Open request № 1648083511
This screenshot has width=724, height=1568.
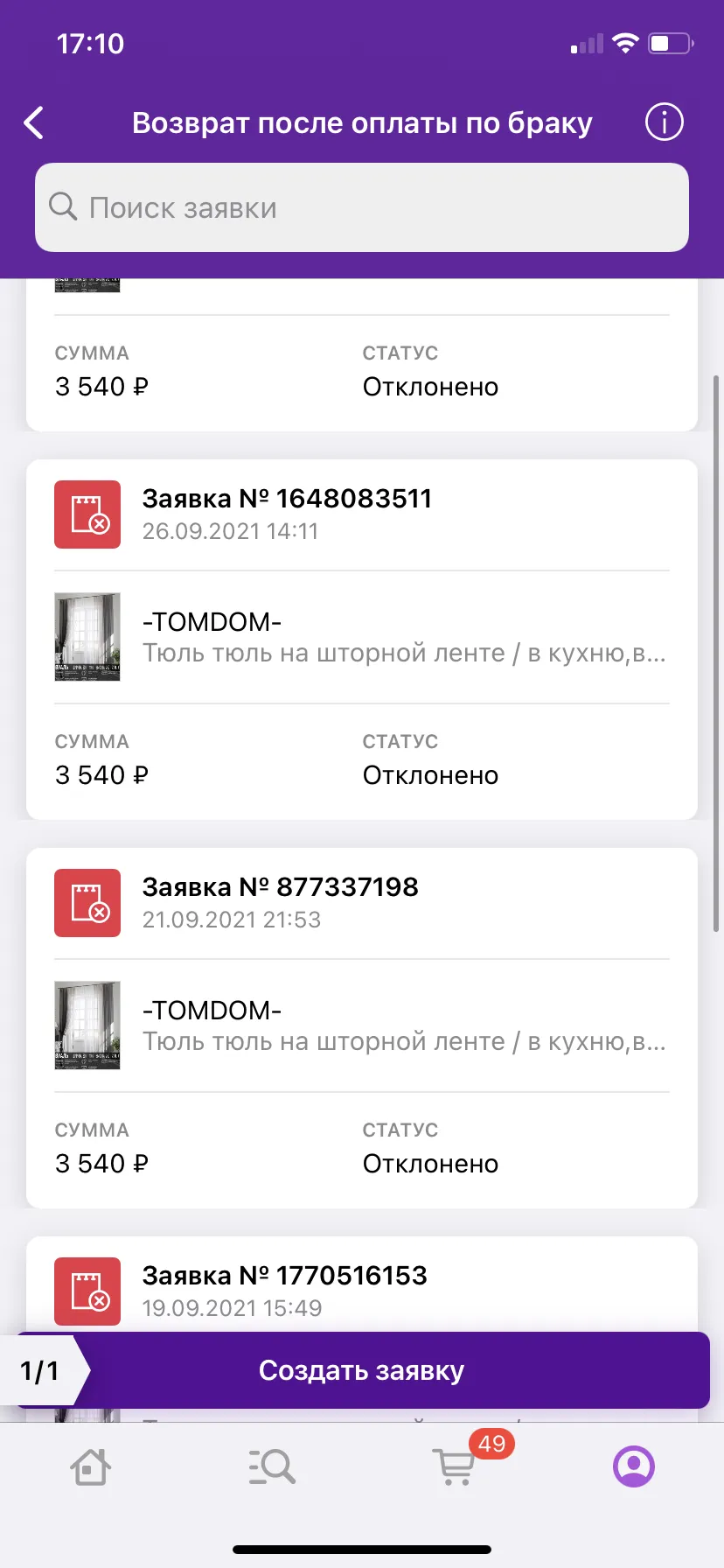point(362,640)
